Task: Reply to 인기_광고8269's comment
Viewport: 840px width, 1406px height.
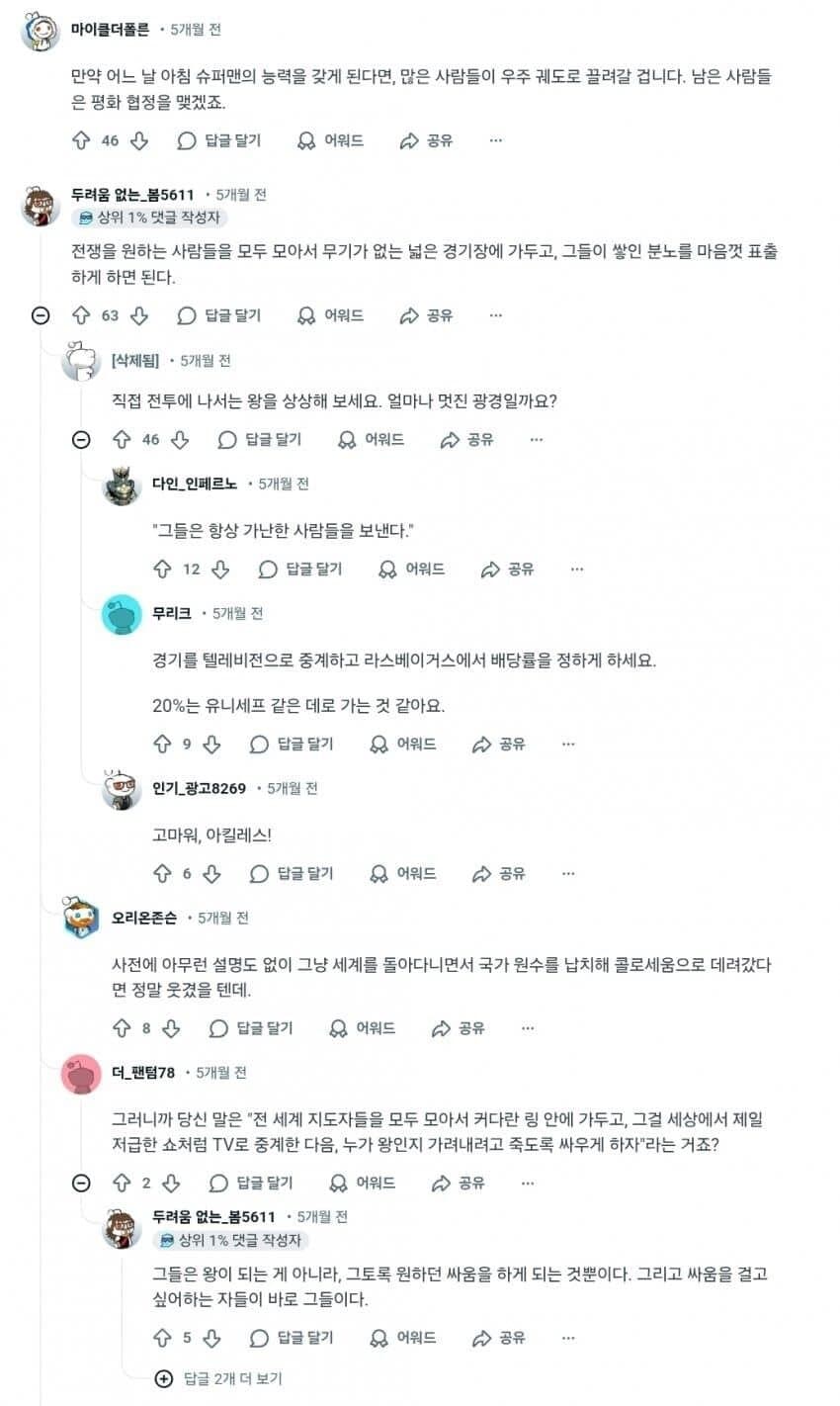Action: point(292,874)
